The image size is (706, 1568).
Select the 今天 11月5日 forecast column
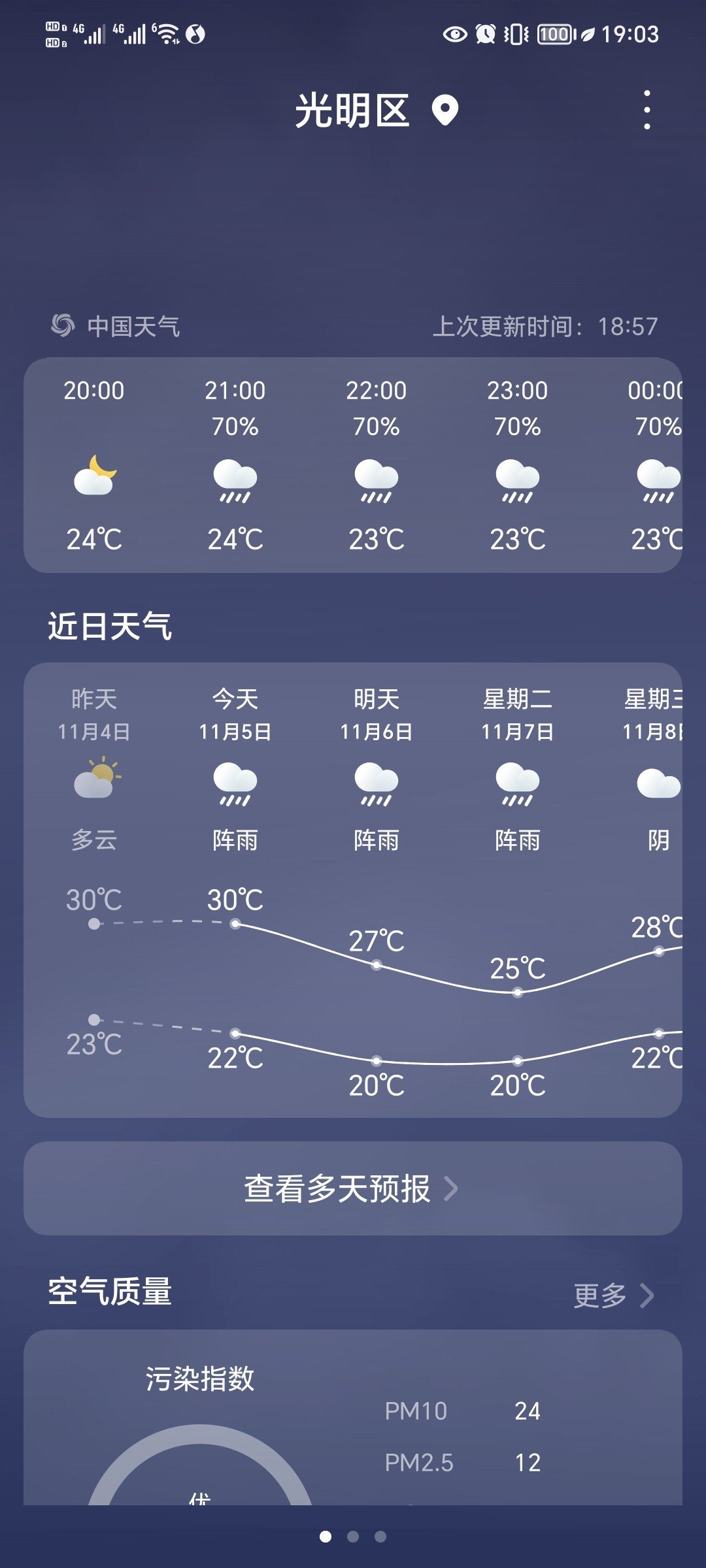click(x=235, y=889)
